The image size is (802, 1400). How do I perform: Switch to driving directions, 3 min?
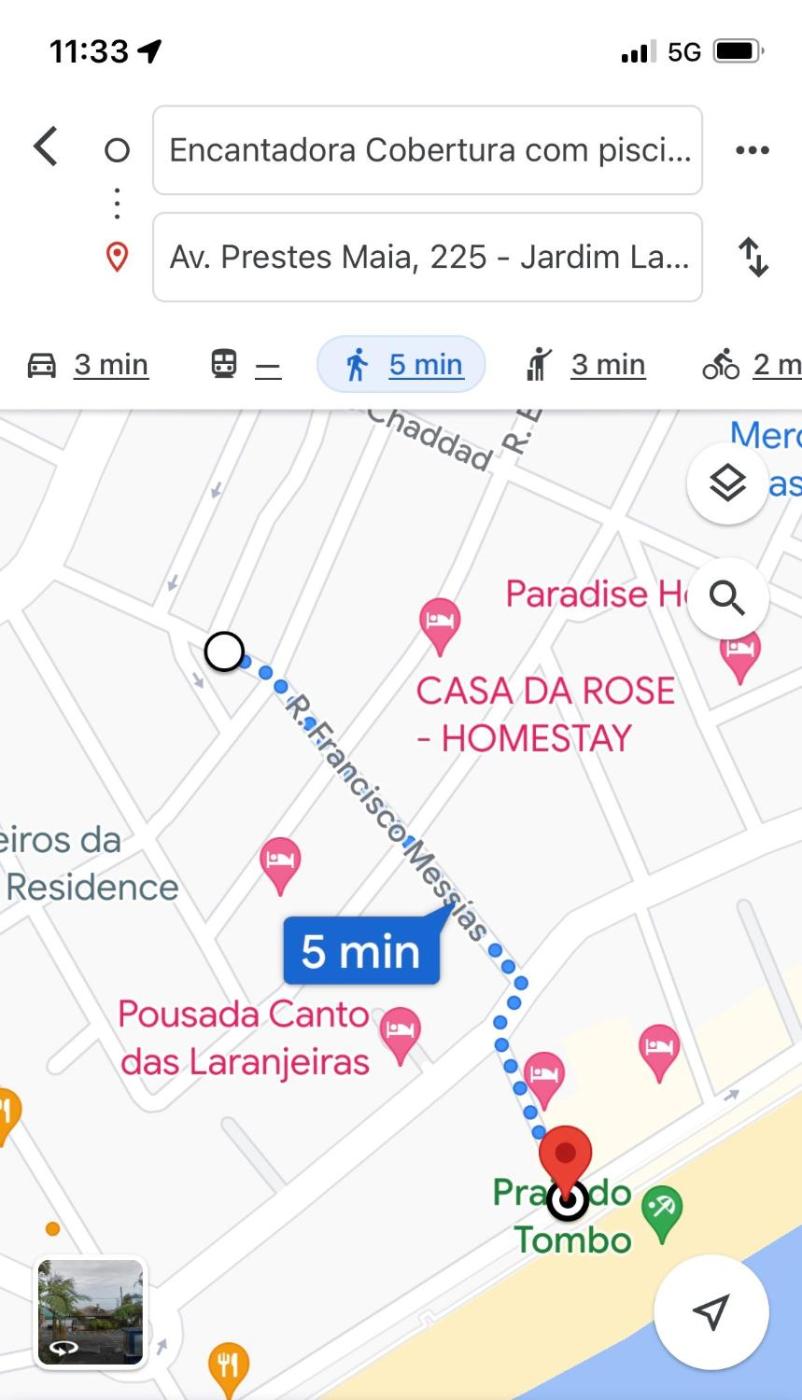click(x=88, y=365)
